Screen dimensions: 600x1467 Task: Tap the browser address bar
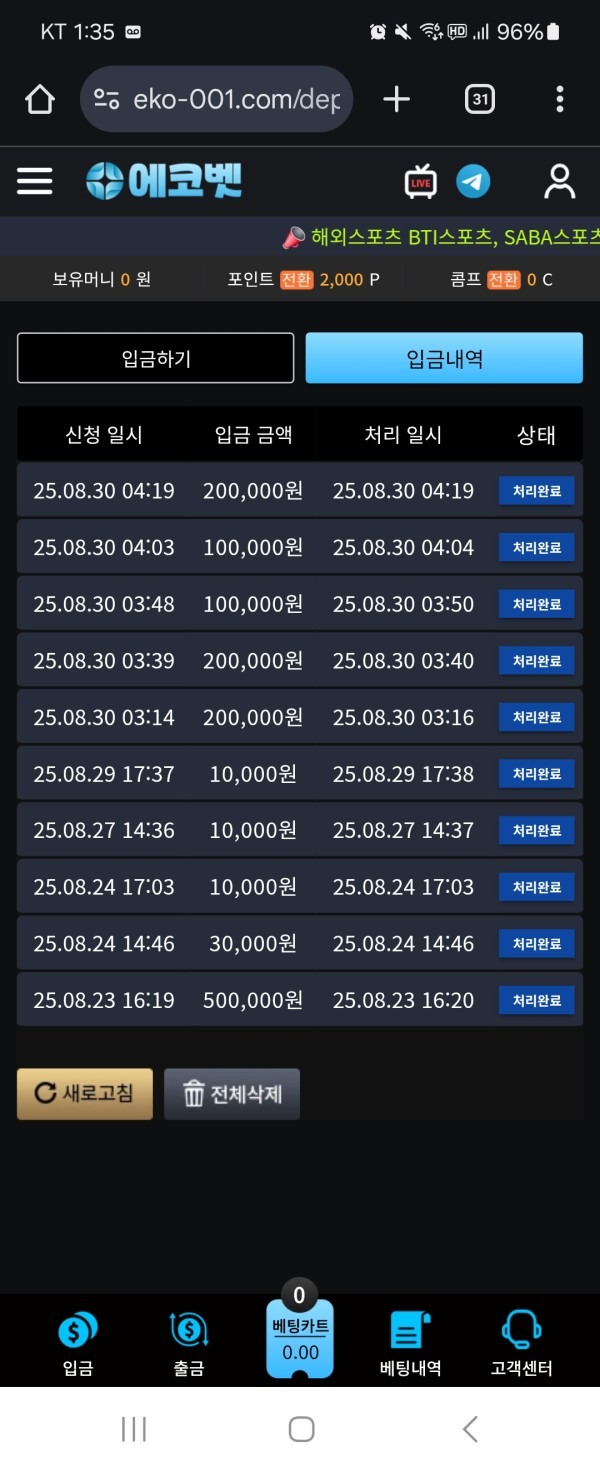(x=216, y=99)
